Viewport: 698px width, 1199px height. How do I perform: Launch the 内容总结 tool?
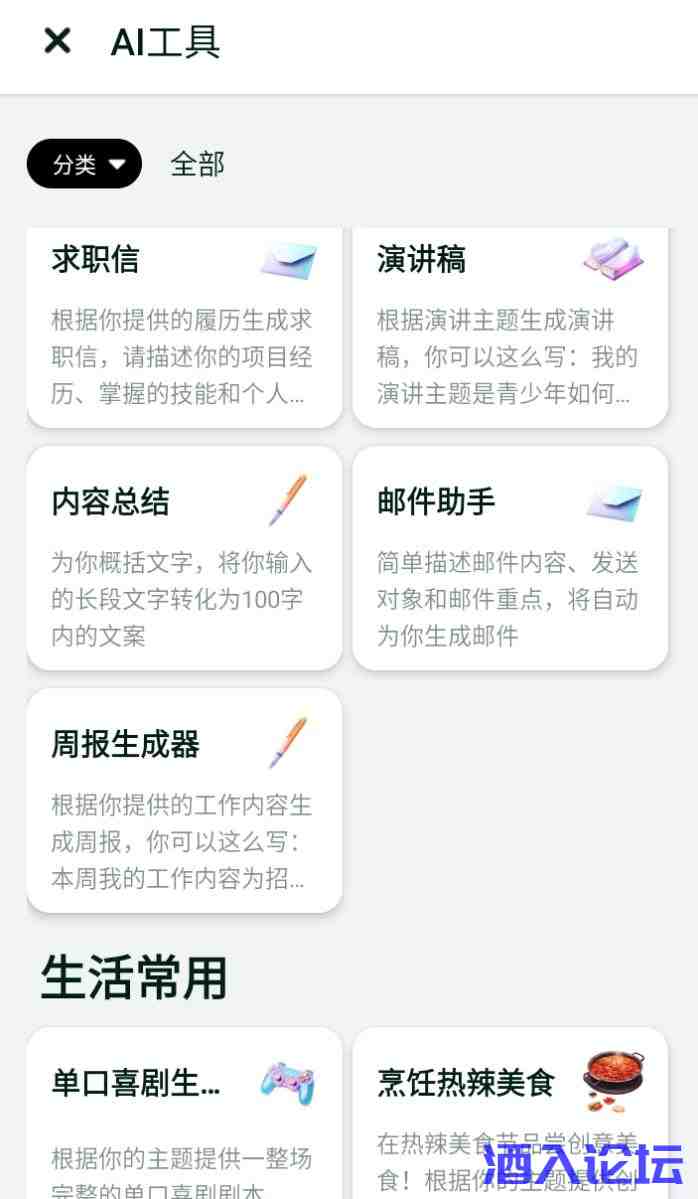click(184, 557)
